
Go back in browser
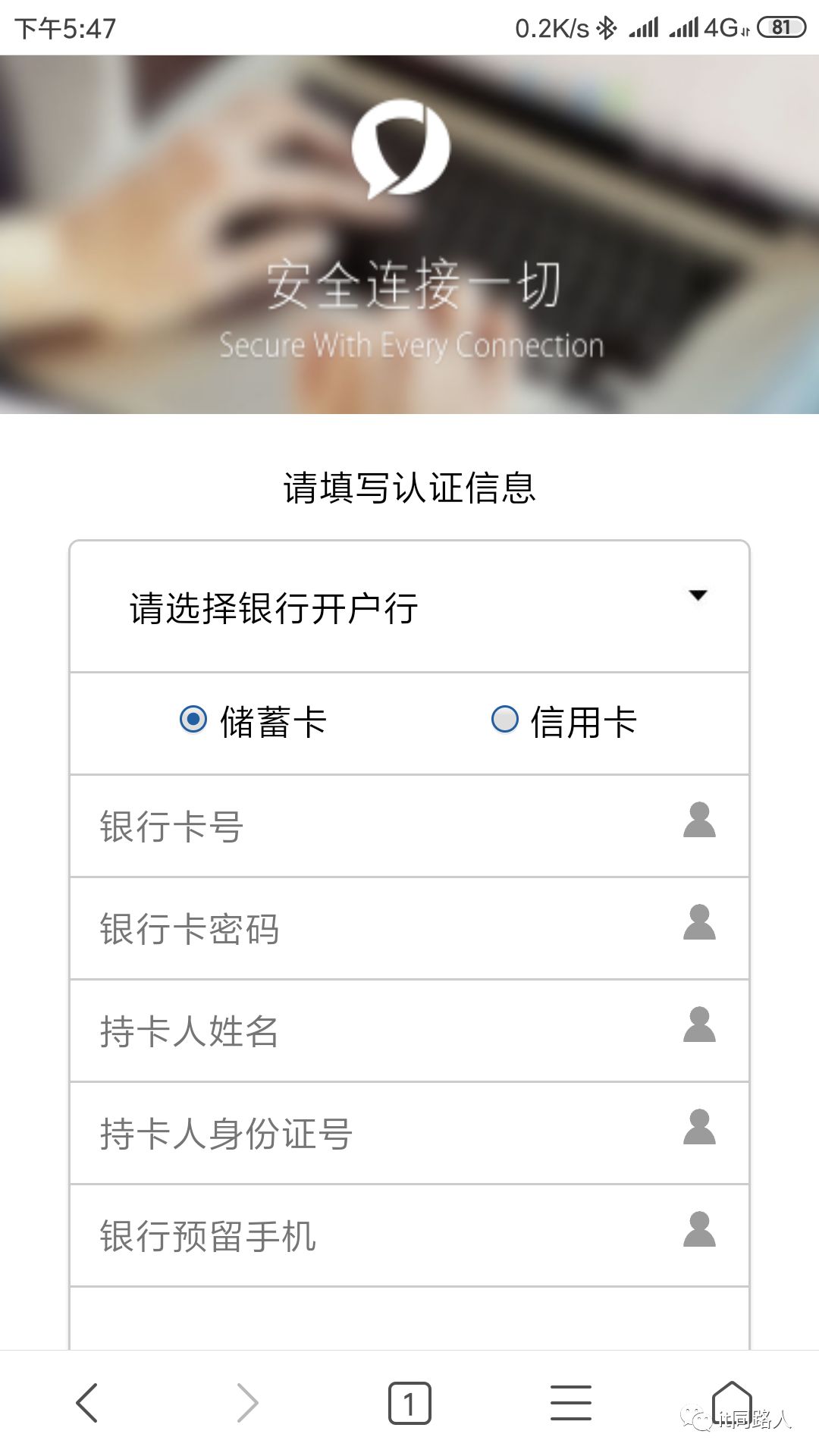click(x=87, y=1403)
